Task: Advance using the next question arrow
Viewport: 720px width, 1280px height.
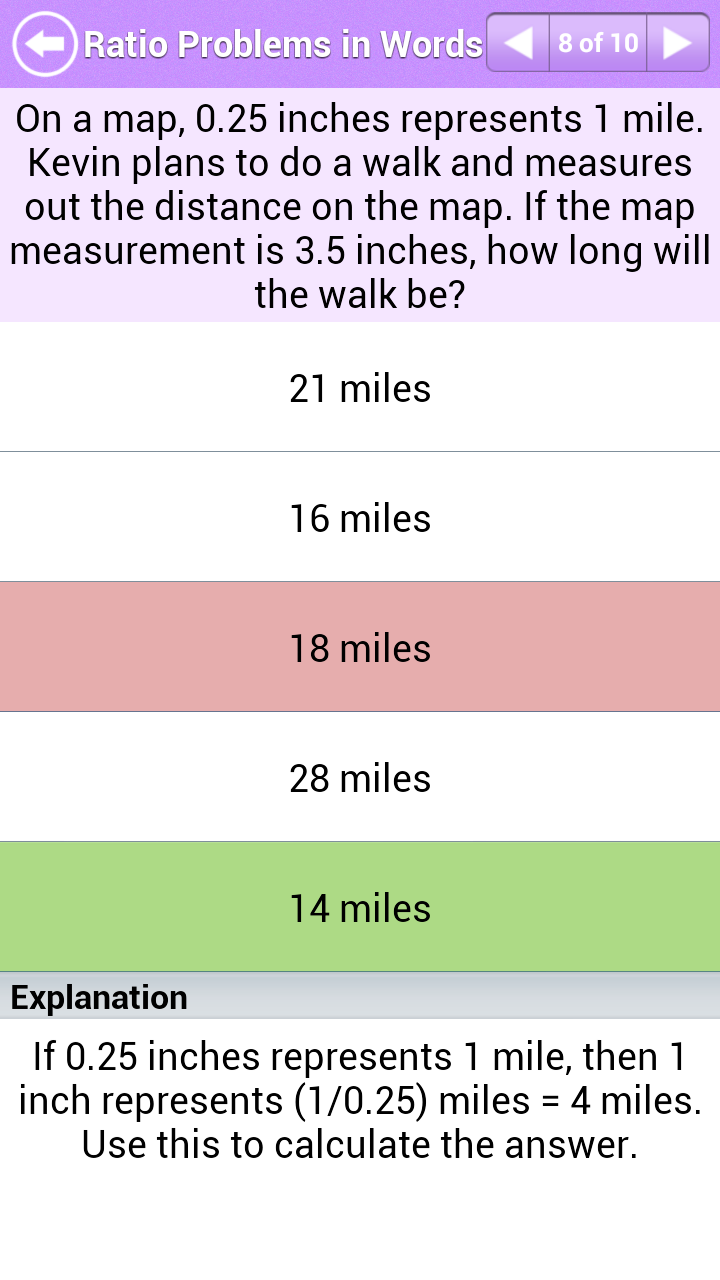Action: coord(678,42)
